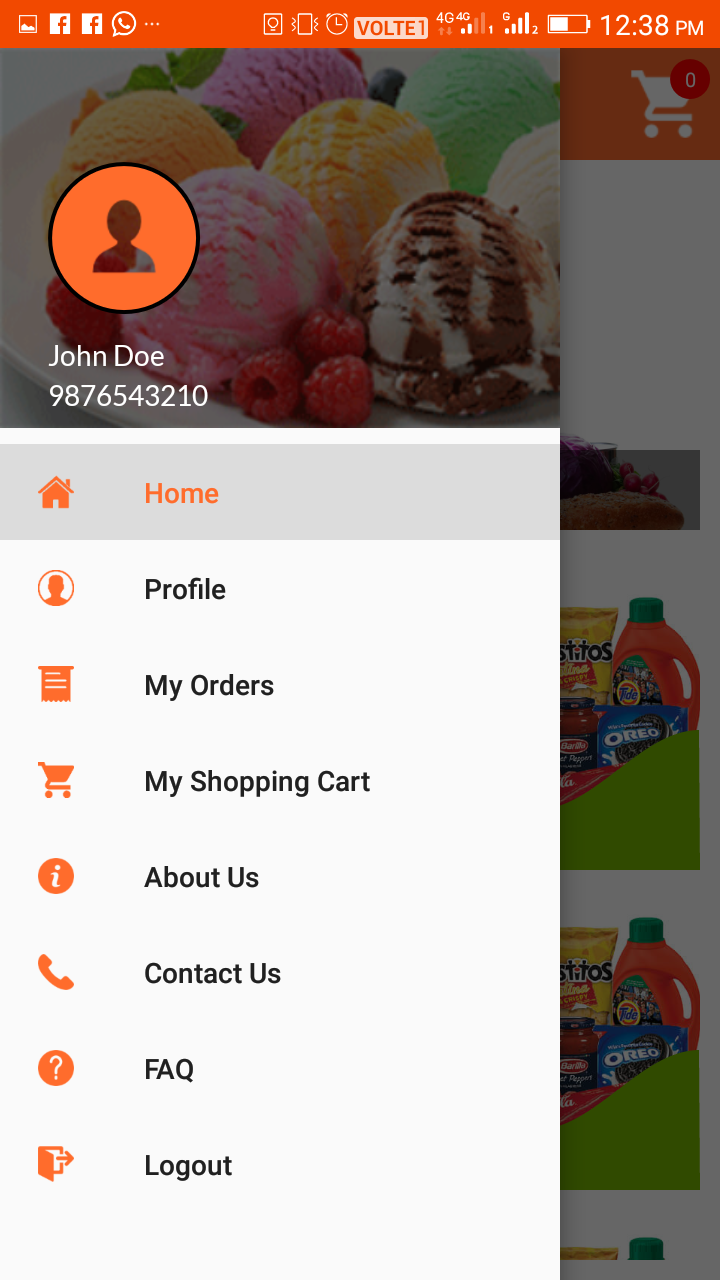Tap John Doe's profile avatar
The width and height of the screenshot is (720, 1280).
pos(124,238)
